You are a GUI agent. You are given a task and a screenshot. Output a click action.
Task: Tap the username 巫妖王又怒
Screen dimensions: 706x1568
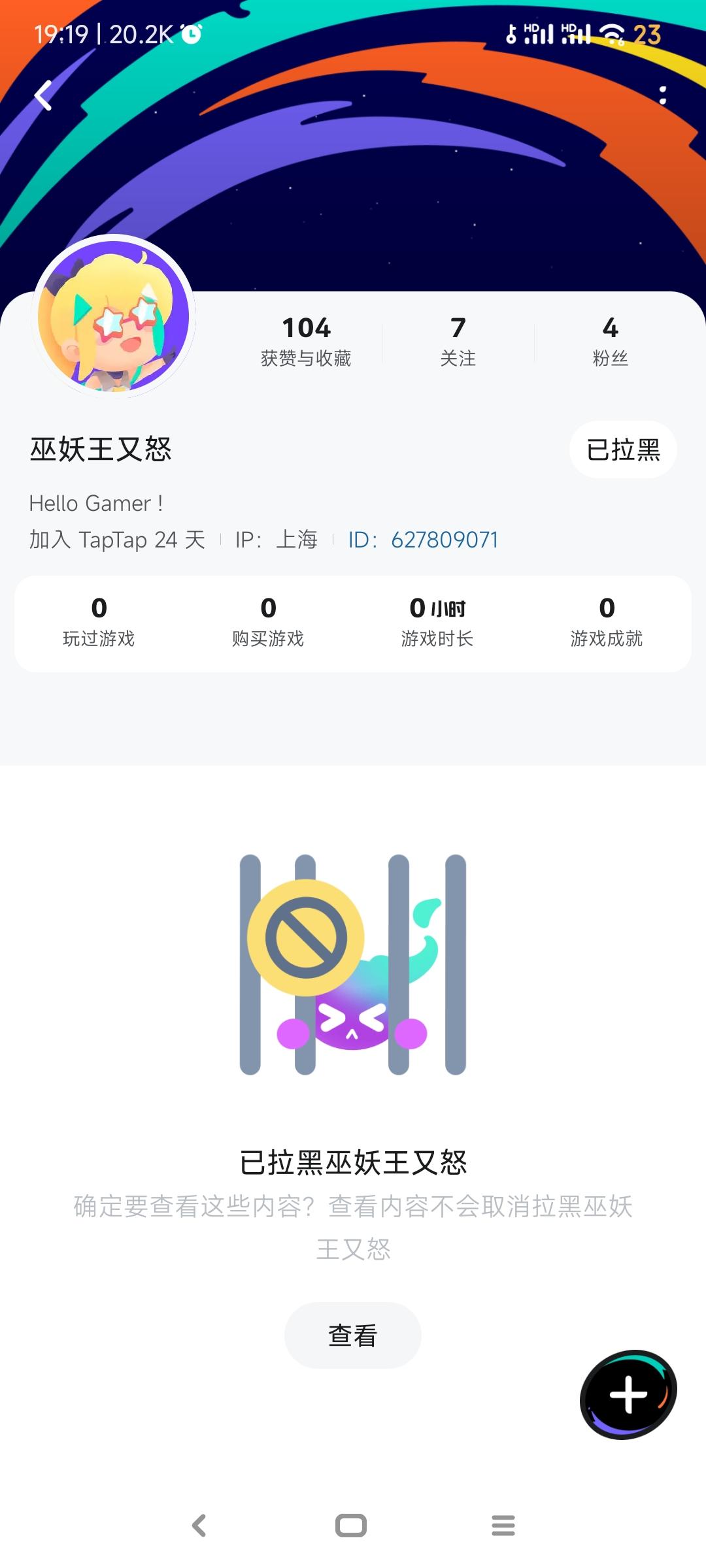click(101, 450)
